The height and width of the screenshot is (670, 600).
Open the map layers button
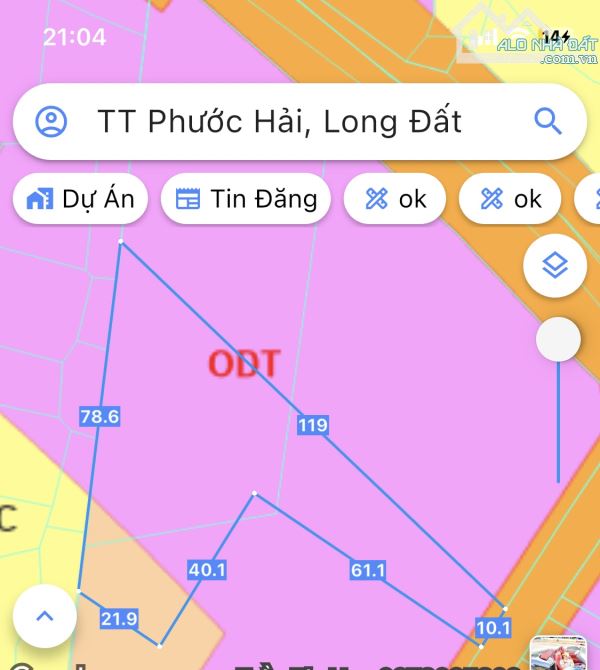click(553, 266)
